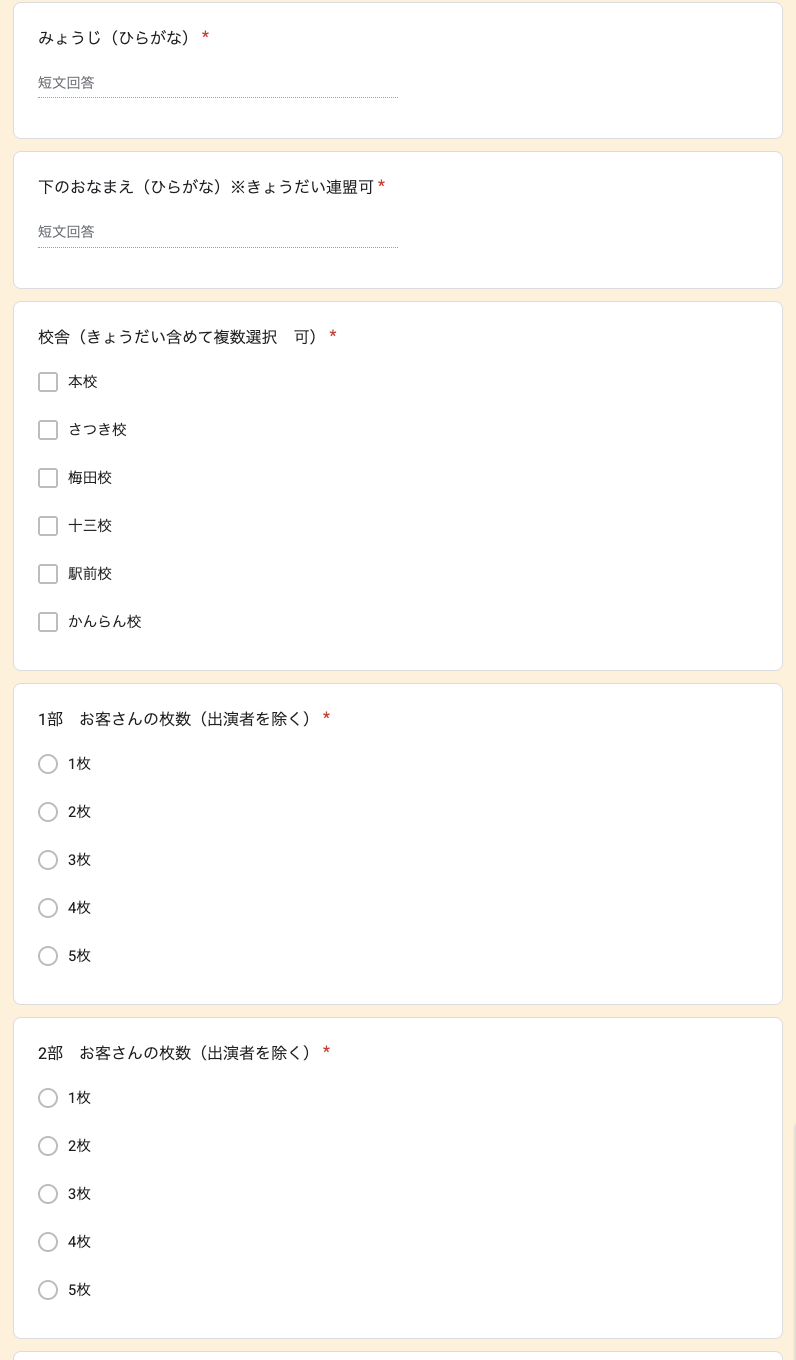Screen dimensions: 796x1360
Task: Select 2枚 under 2部 お客さんの枚数
Action: (x=48, y=1146)
